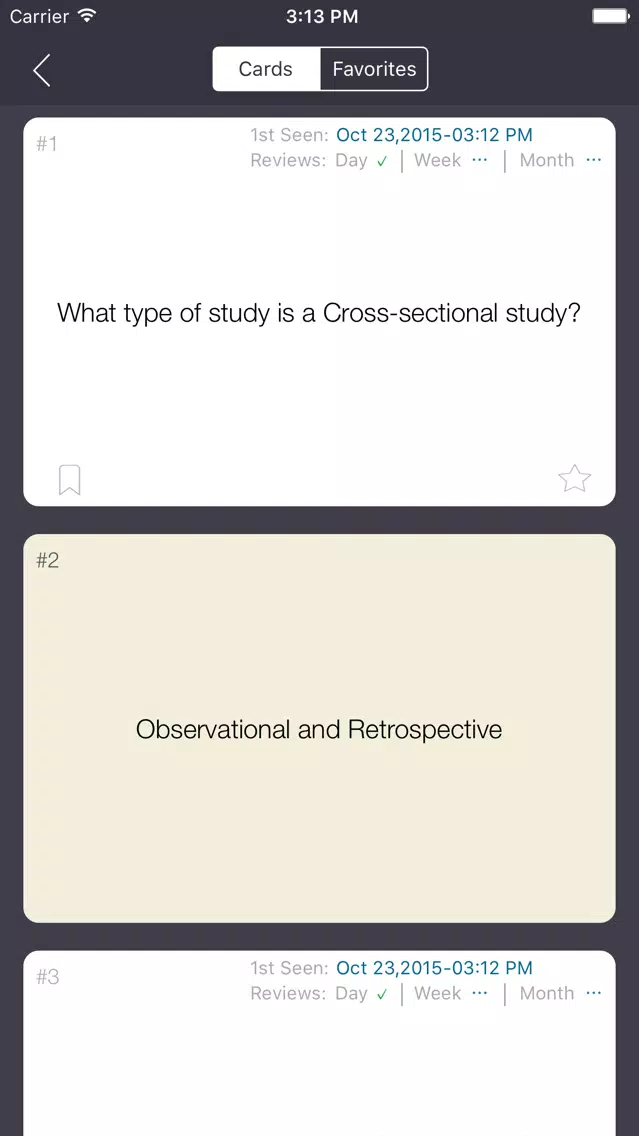Screen dimensions: 639x1136
Task: Open the Cross-sectional study question card
Action: (x=320, y=312)
